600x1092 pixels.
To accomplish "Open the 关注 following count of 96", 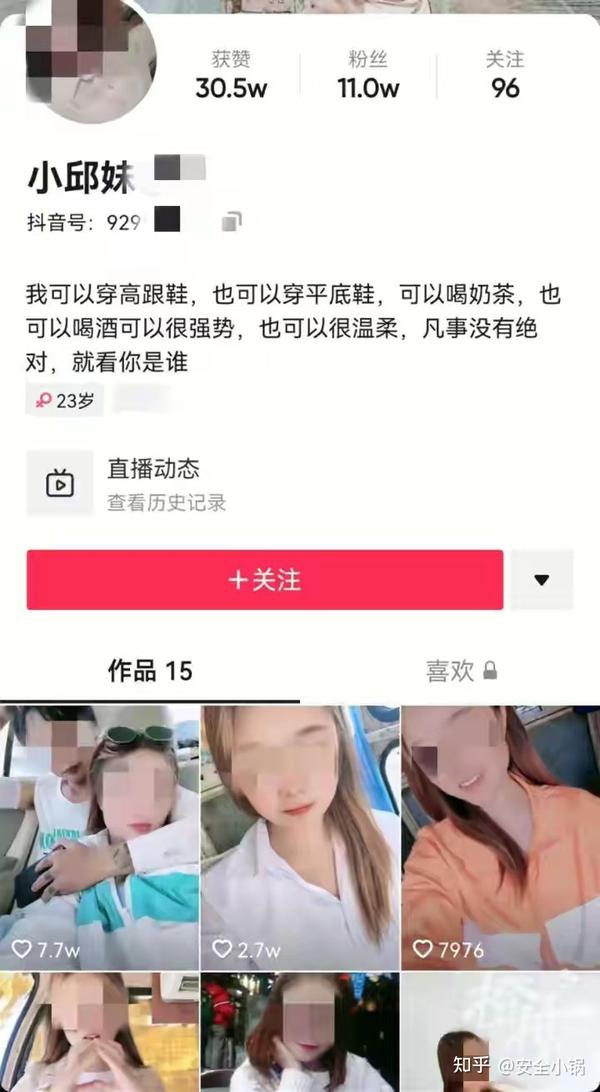I will [x=505, y=75].
